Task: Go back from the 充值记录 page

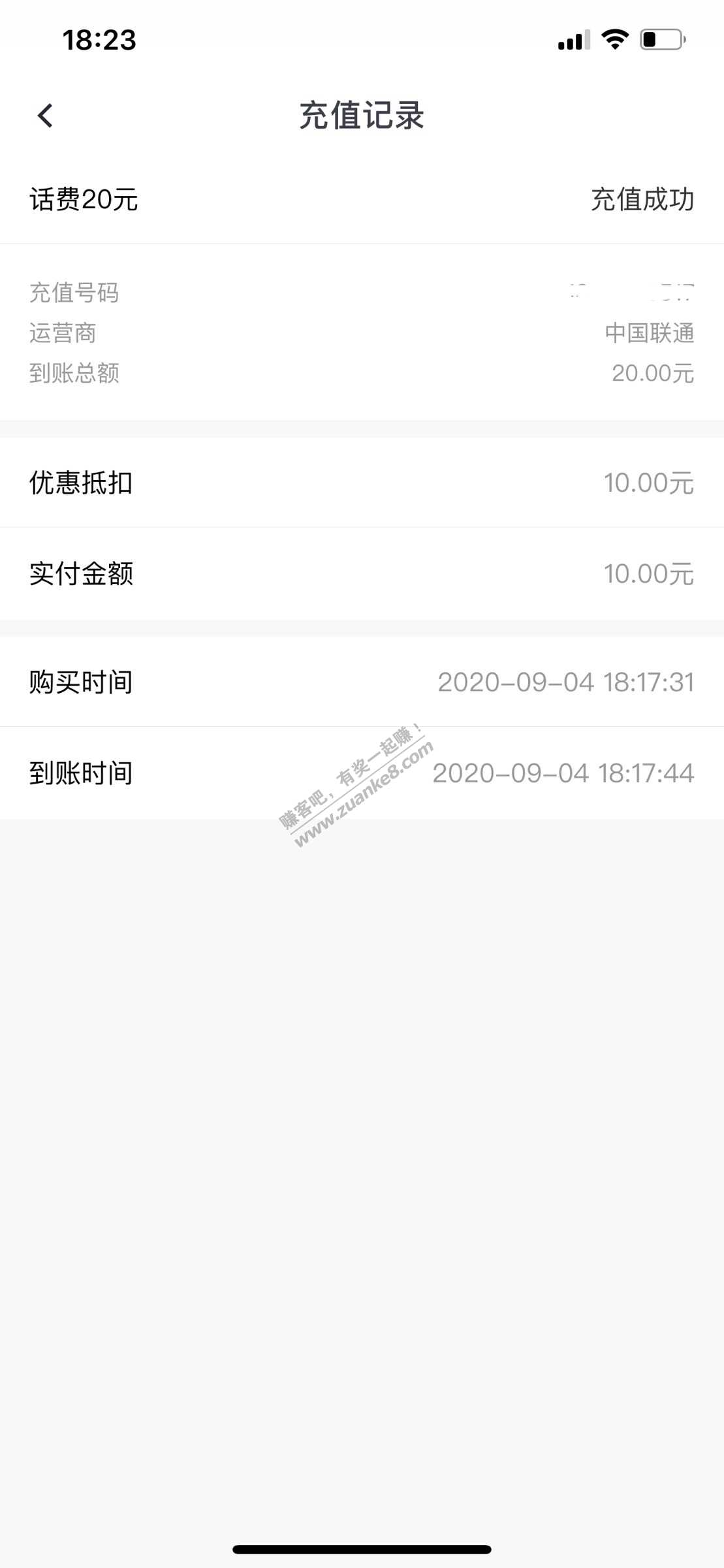Action: pyautogui.click(x=45, y=116)
